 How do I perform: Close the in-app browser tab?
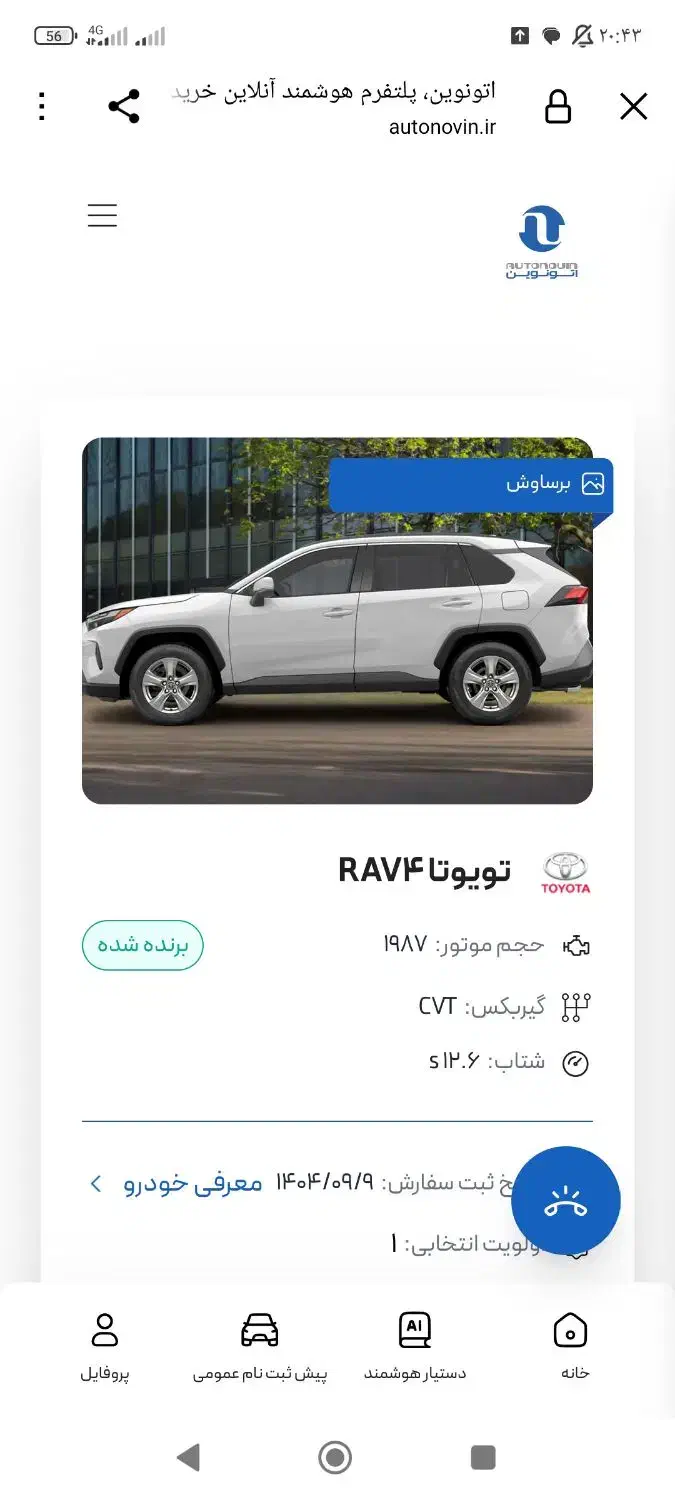click(x=634, y=107)
